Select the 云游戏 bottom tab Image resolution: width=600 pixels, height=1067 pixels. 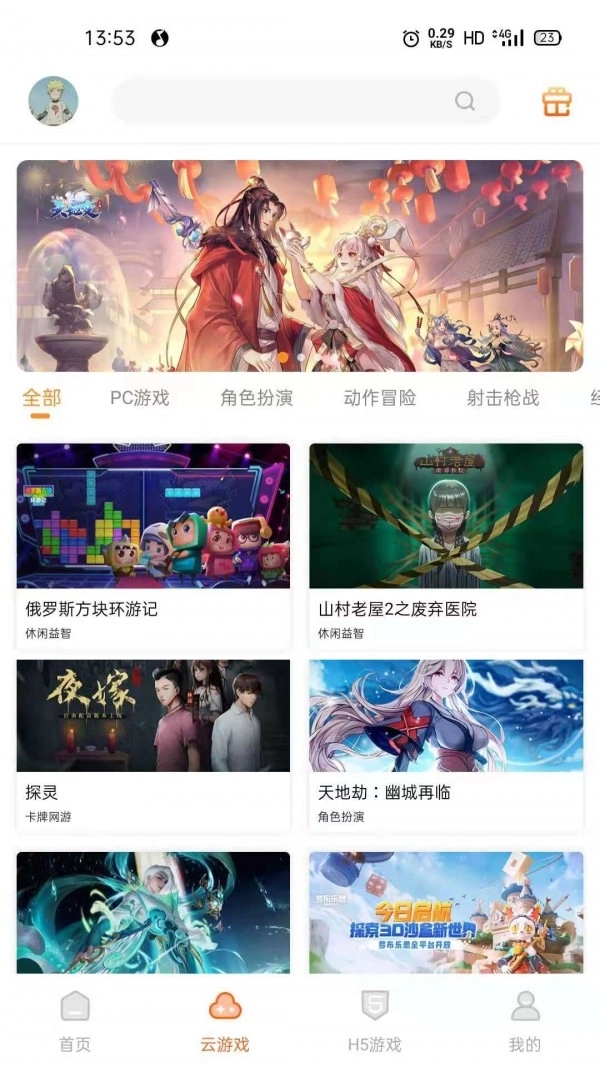pyautogui.click(x=225, y=1021)
